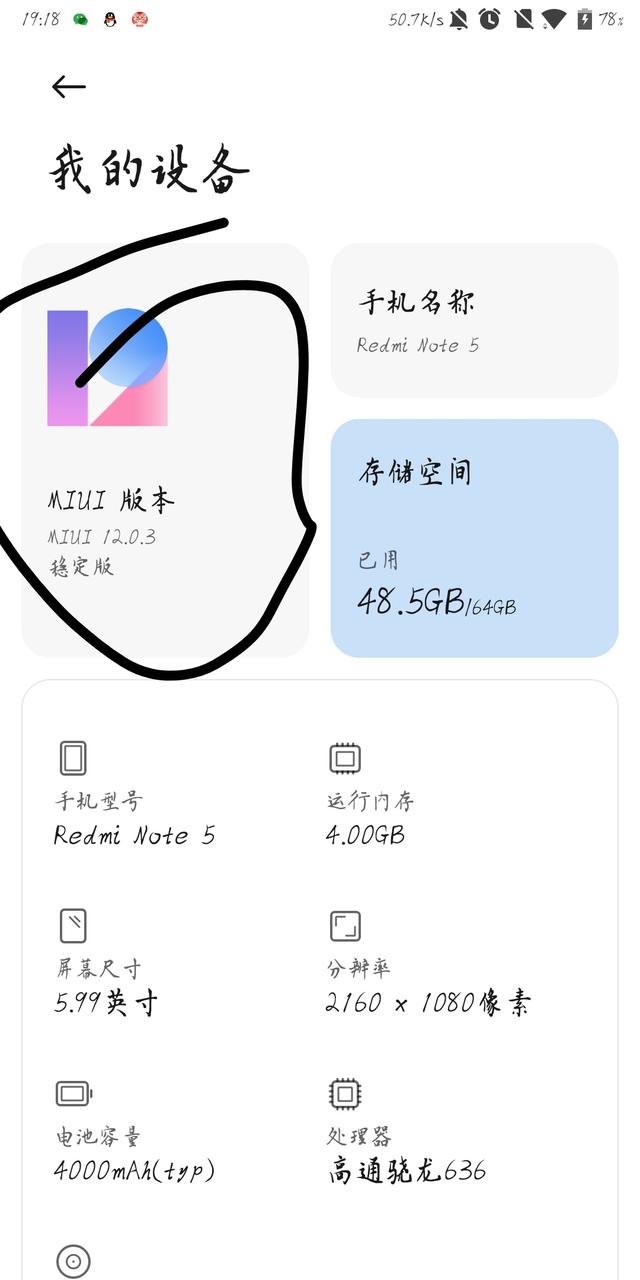Open the 存储空间 storage card
The image size is (640, 1280).
click(474, 538)
